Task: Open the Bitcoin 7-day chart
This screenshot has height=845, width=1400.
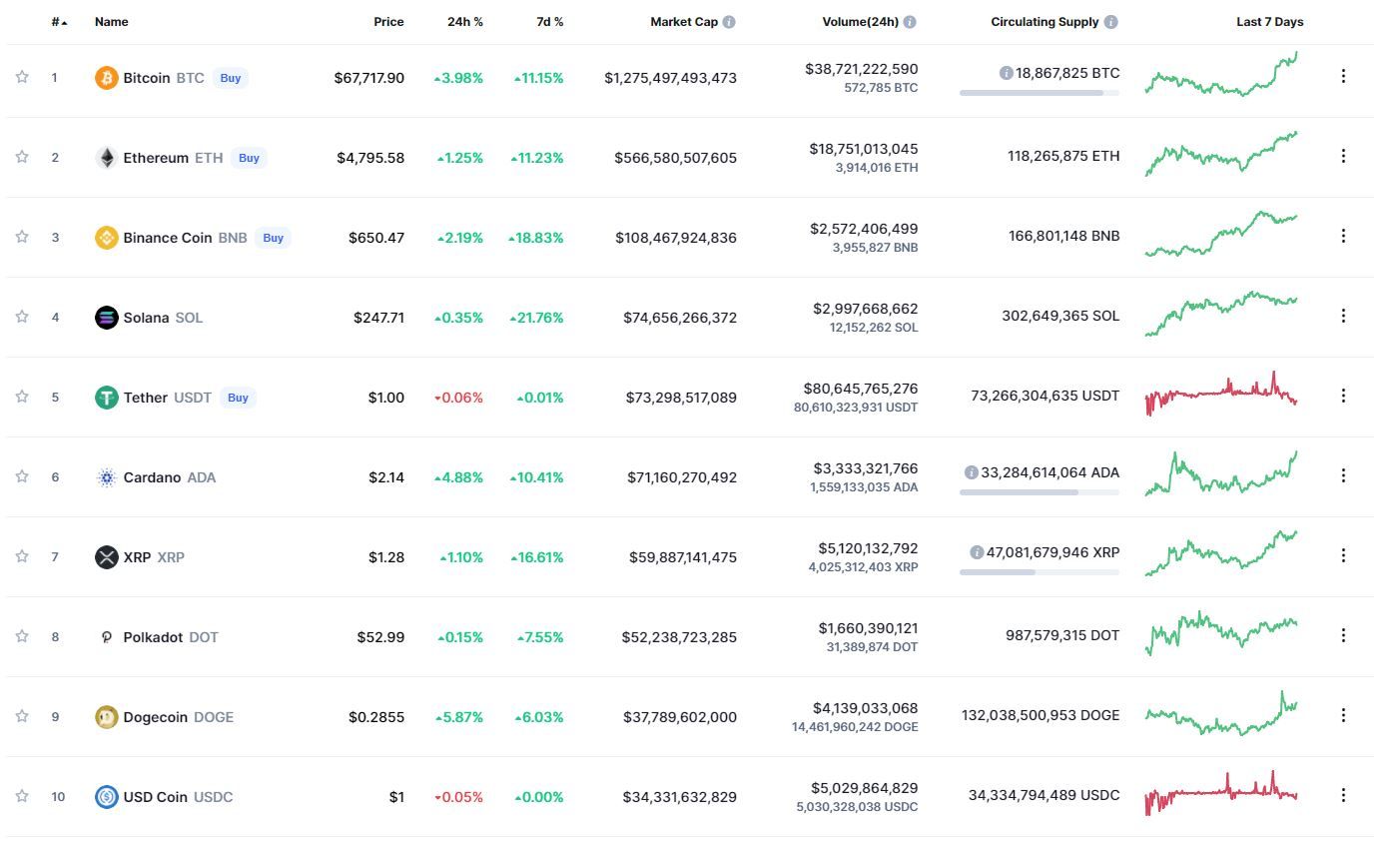Action: pos(1220,76)
